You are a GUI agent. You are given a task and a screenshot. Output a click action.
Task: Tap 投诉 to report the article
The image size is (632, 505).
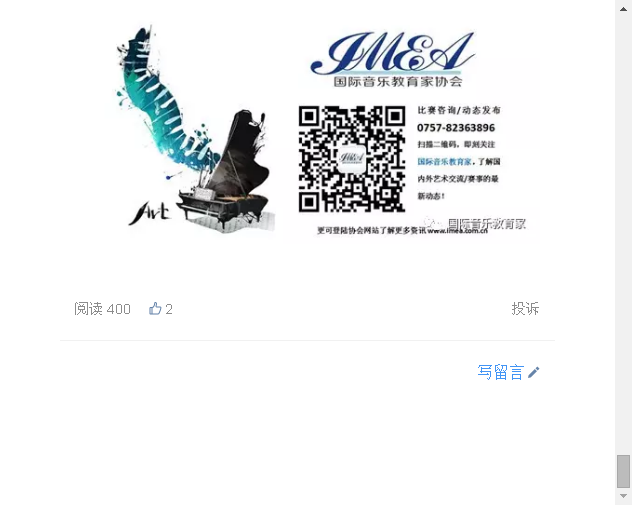(525, 309)
